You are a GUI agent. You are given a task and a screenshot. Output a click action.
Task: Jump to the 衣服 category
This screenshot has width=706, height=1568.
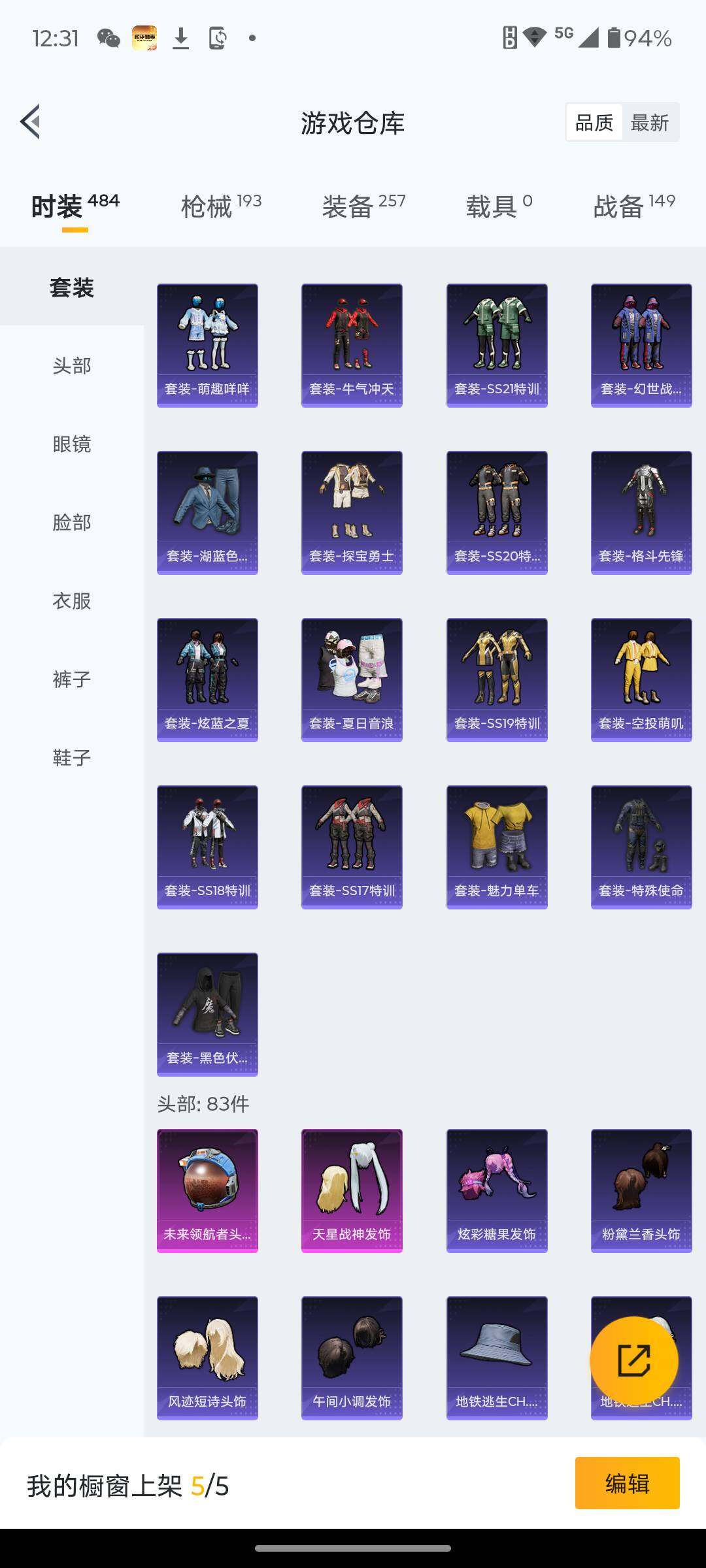click(x=72, y=601)
